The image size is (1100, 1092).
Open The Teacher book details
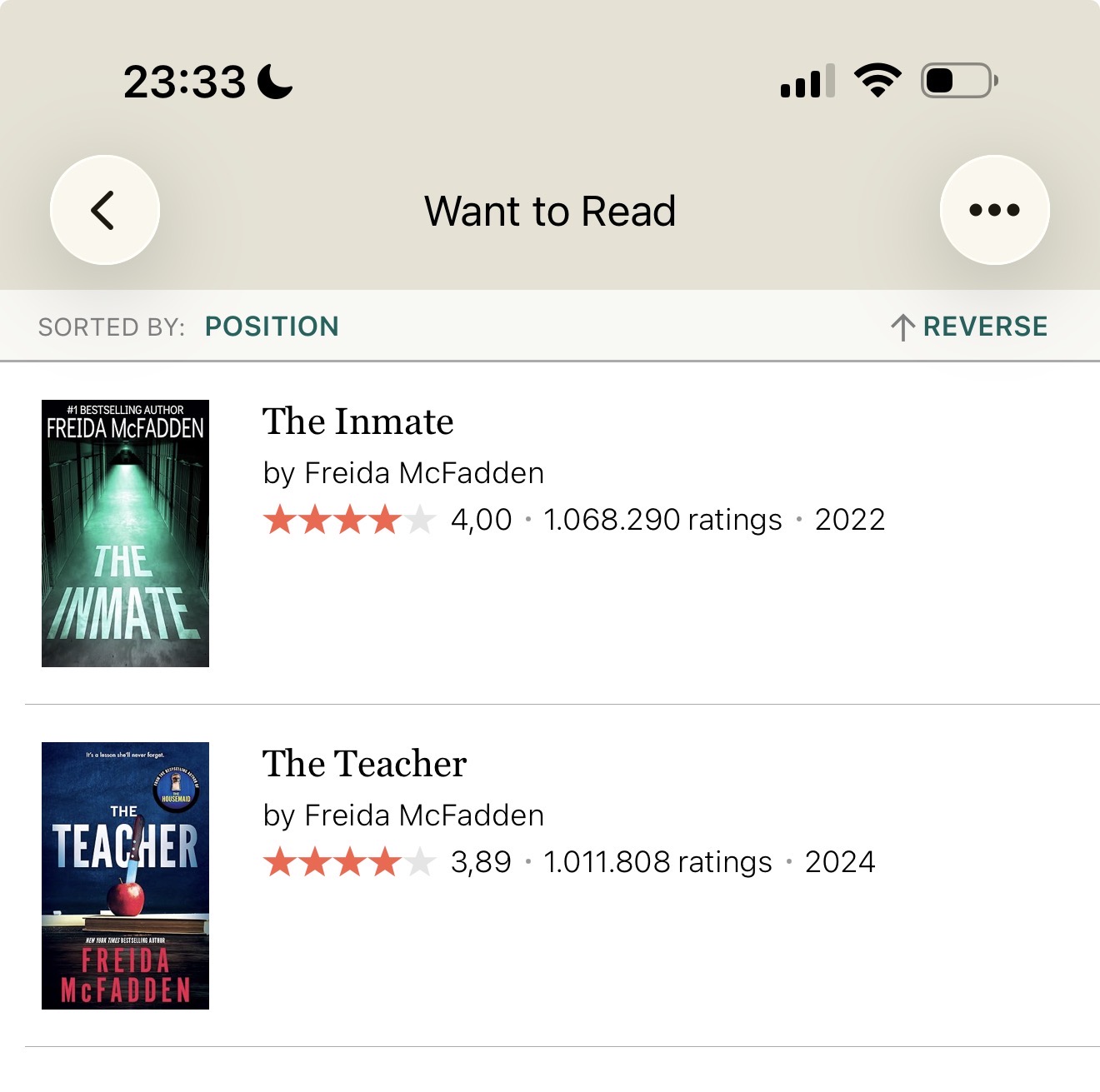point(364,765)
